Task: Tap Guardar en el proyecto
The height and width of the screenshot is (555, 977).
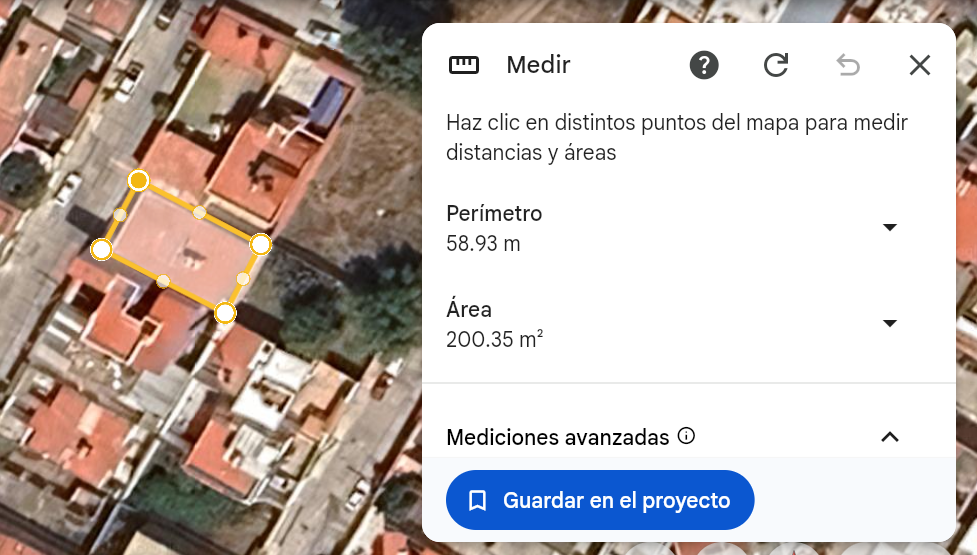Action: (599, 500)
